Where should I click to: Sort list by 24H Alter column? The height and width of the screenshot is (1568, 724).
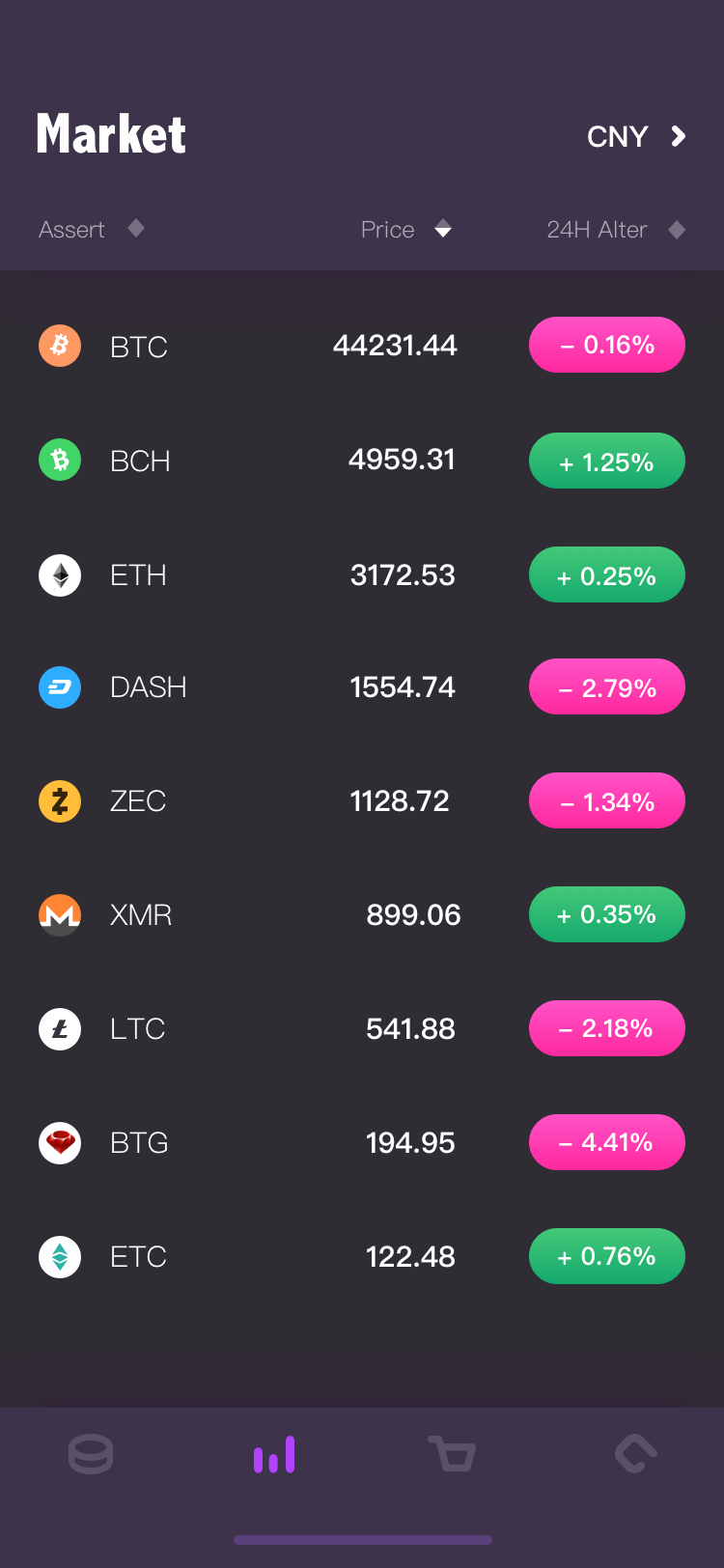click(616, 229)
